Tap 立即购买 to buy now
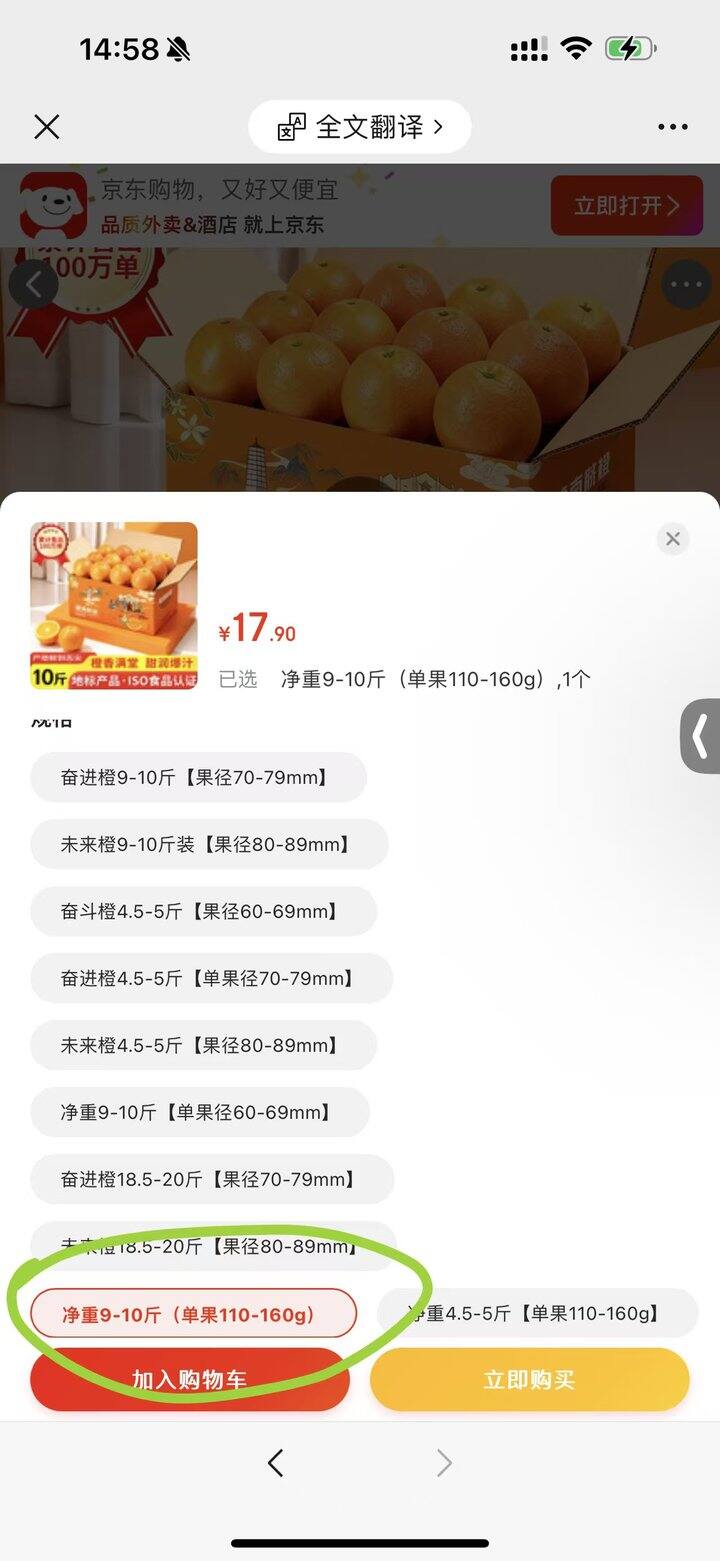Image resolution: width=720 pixels, height=1561 pixels. 529,1379
